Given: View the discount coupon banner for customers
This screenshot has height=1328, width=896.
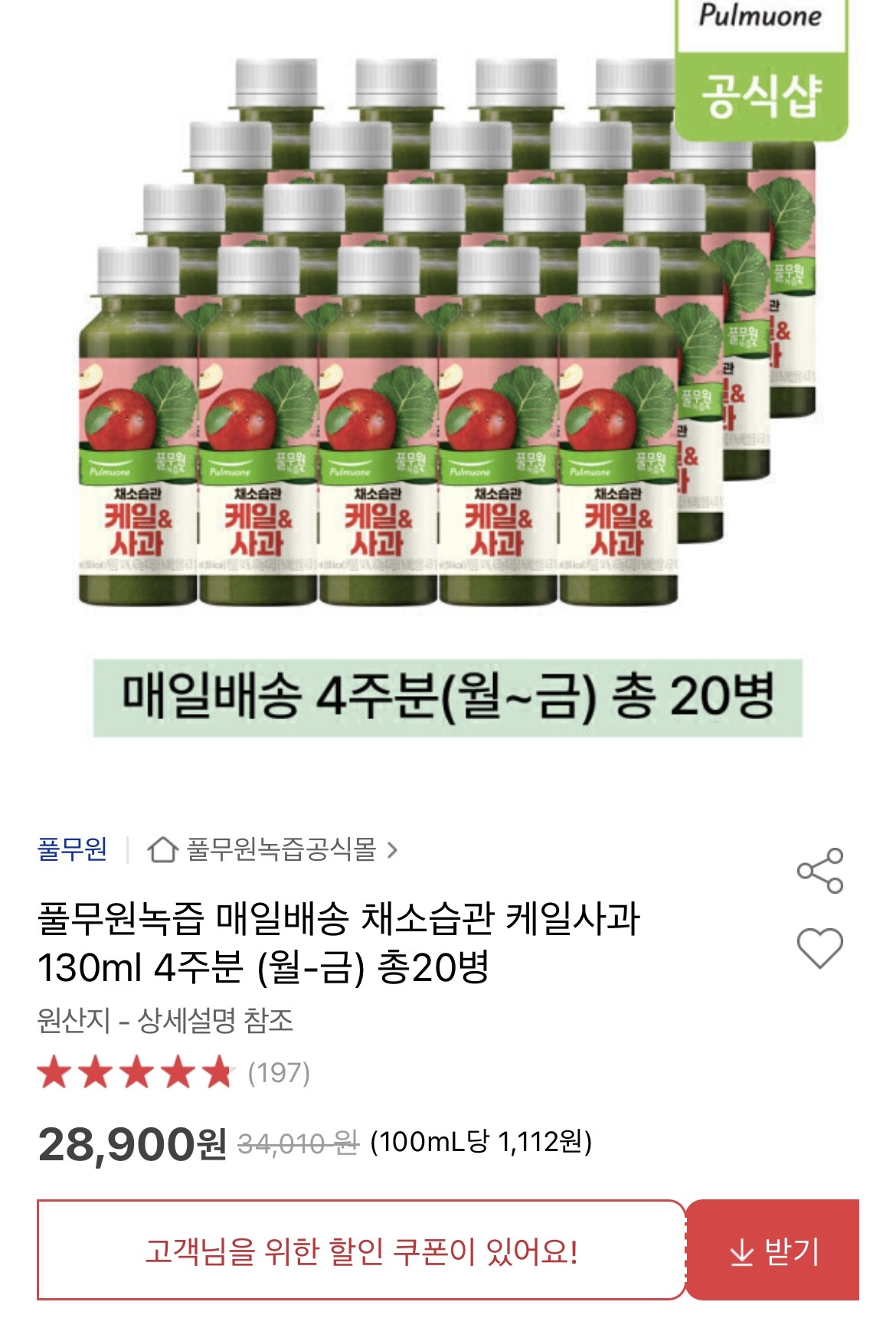Looking at the screenshot, I should tap(361, 1251).
